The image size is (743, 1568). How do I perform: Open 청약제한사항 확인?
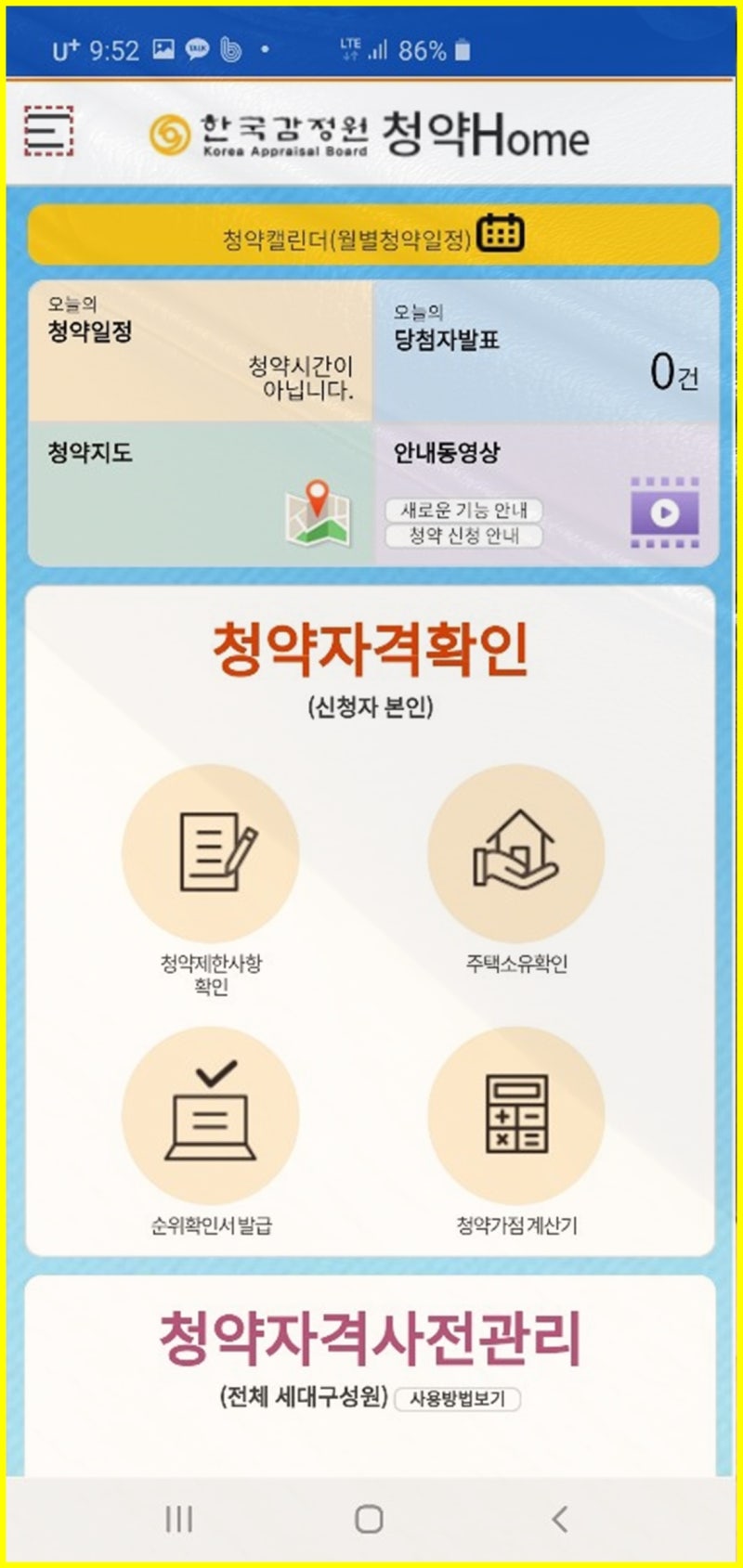click(211, 880)
